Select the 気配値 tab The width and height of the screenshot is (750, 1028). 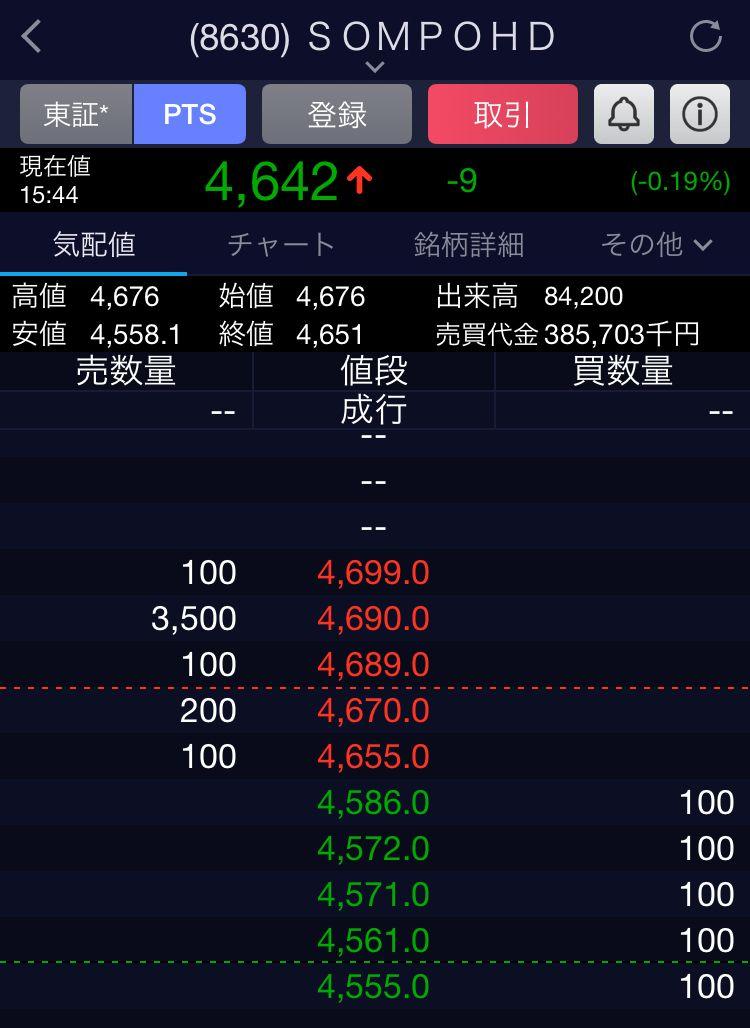click(93, 244)
